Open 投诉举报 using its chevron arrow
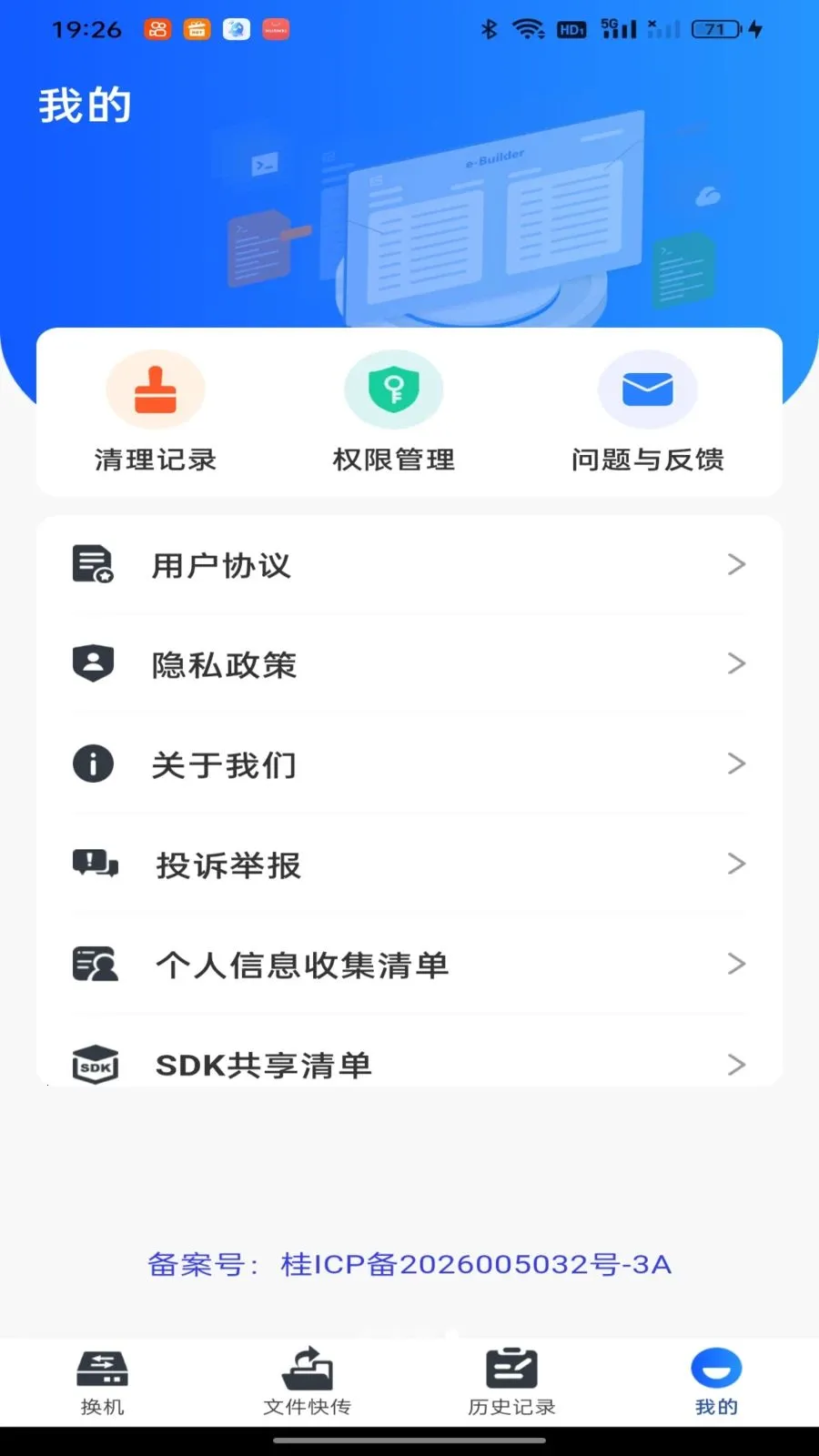Viewport: 819px width, 1456px height. pyautogui.click(x=737, y=864)
